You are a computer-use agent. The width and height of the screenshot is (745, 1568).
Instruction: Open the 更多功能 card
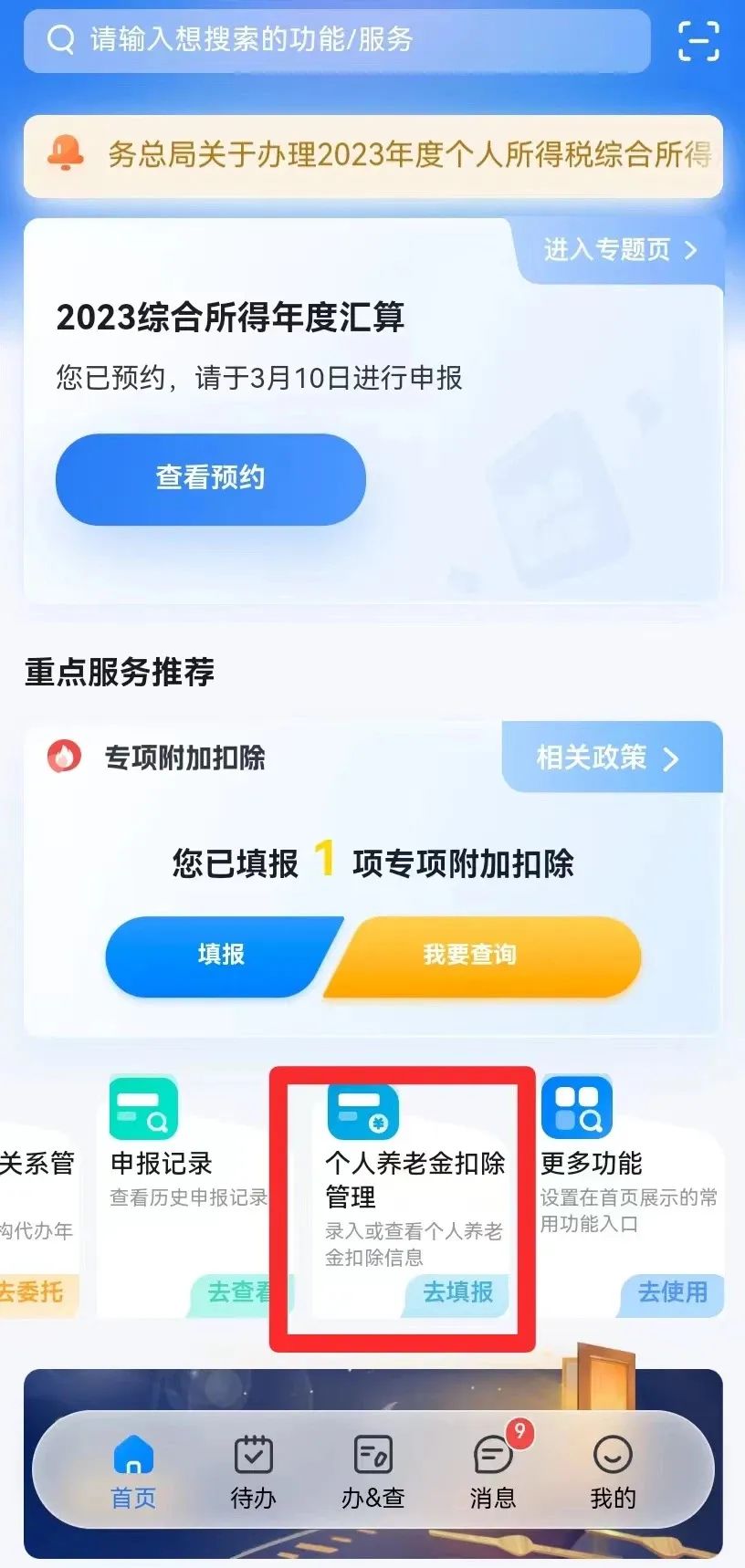click(630, 1196)
